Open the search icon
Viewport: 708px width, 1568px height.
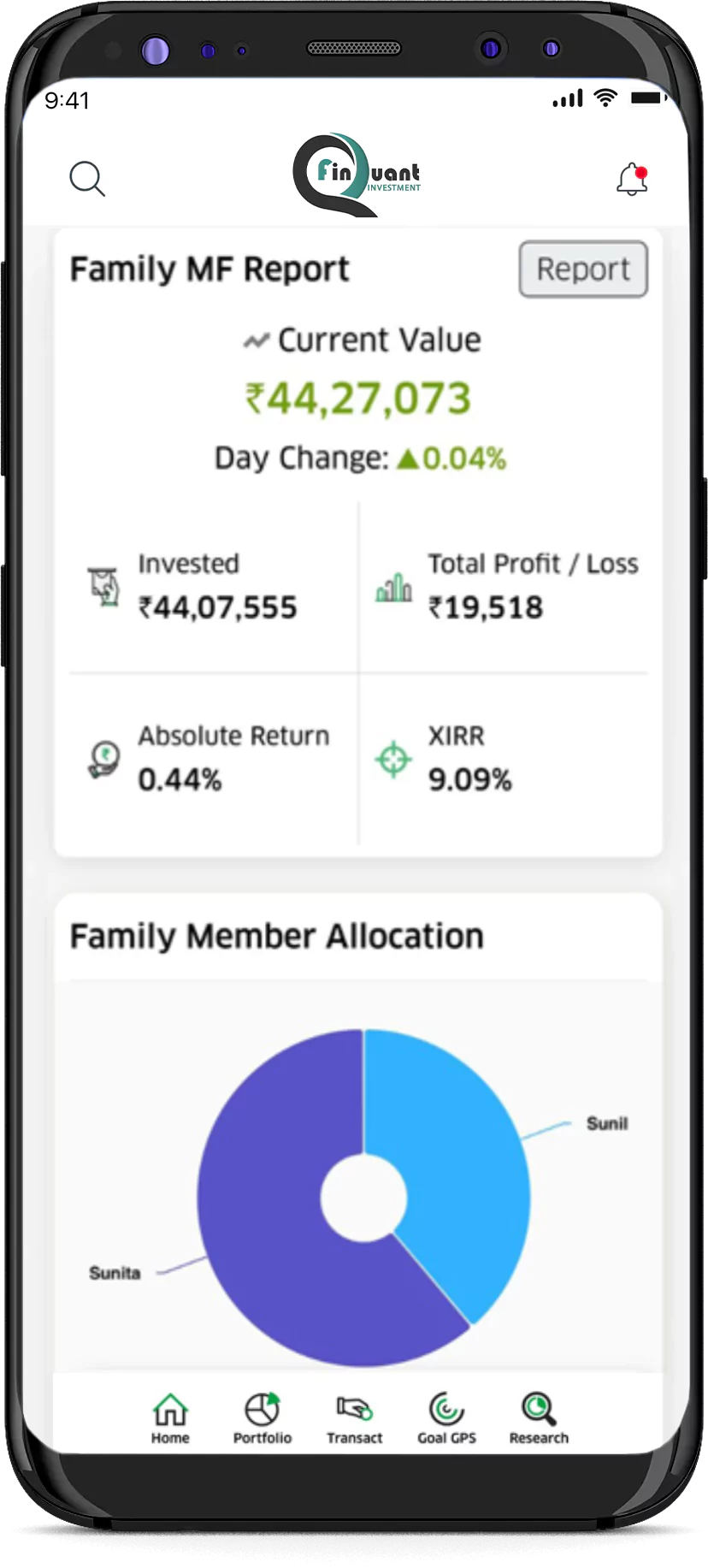[x=86, y=179]
